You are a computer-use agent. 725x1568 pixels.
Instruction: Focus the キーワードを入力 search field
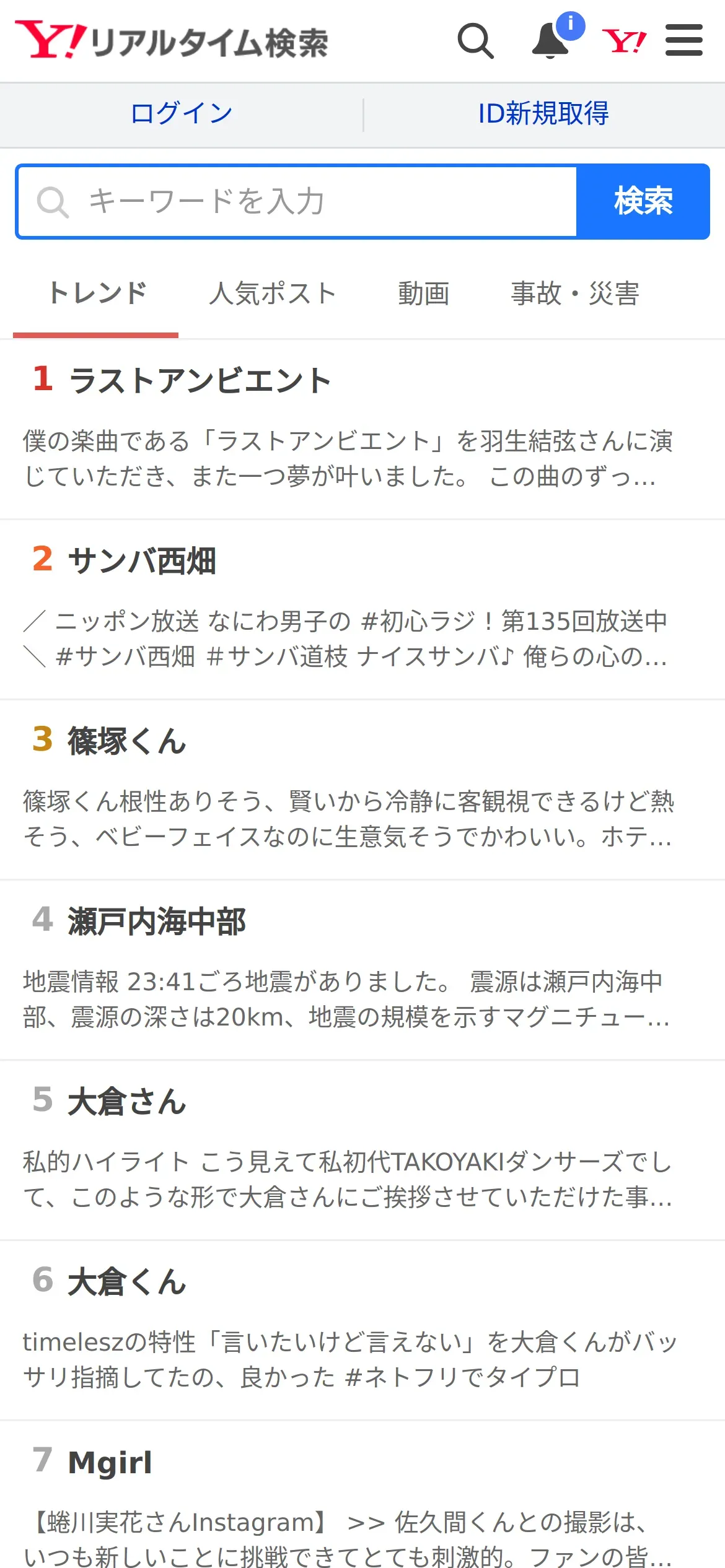297,201
